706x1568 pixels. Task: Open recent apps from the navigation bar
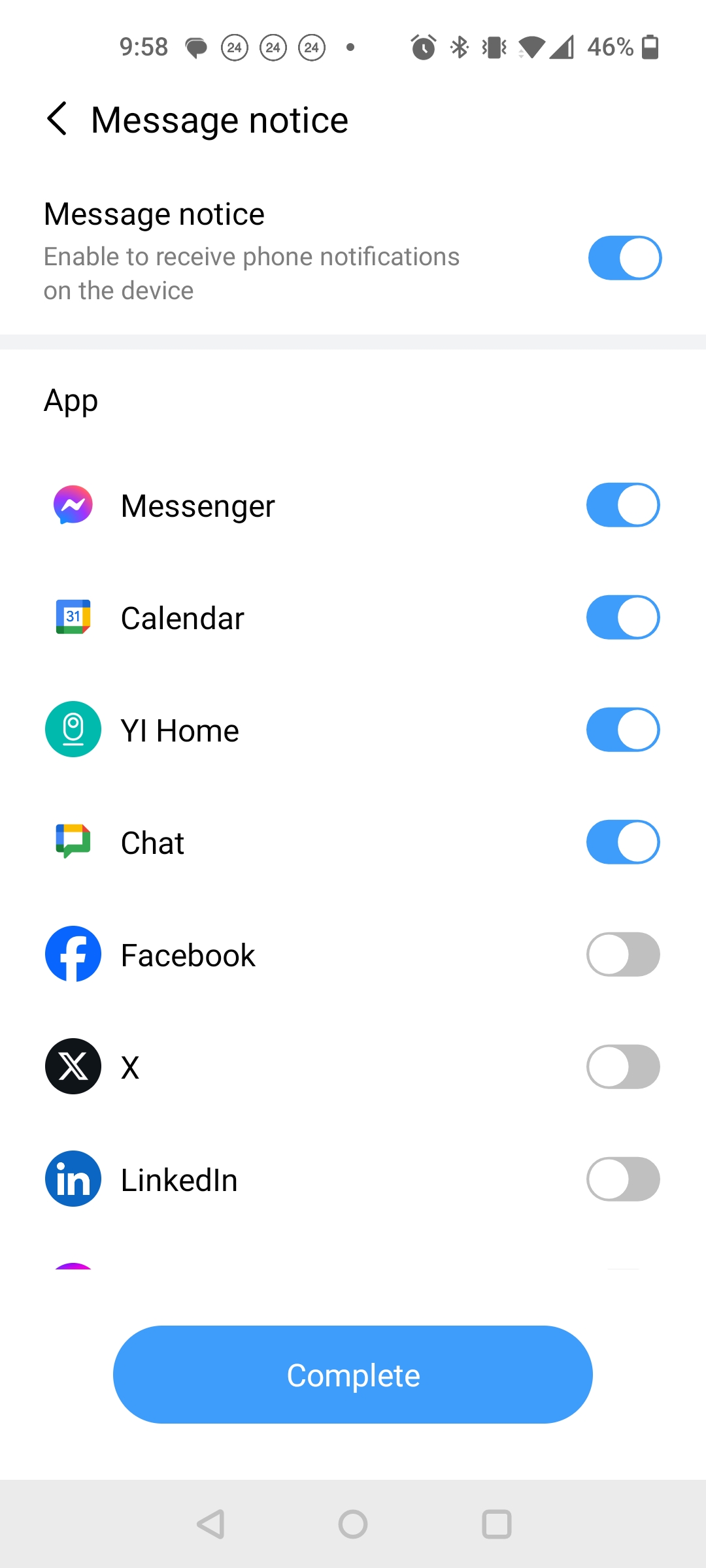click(497, 1524)
